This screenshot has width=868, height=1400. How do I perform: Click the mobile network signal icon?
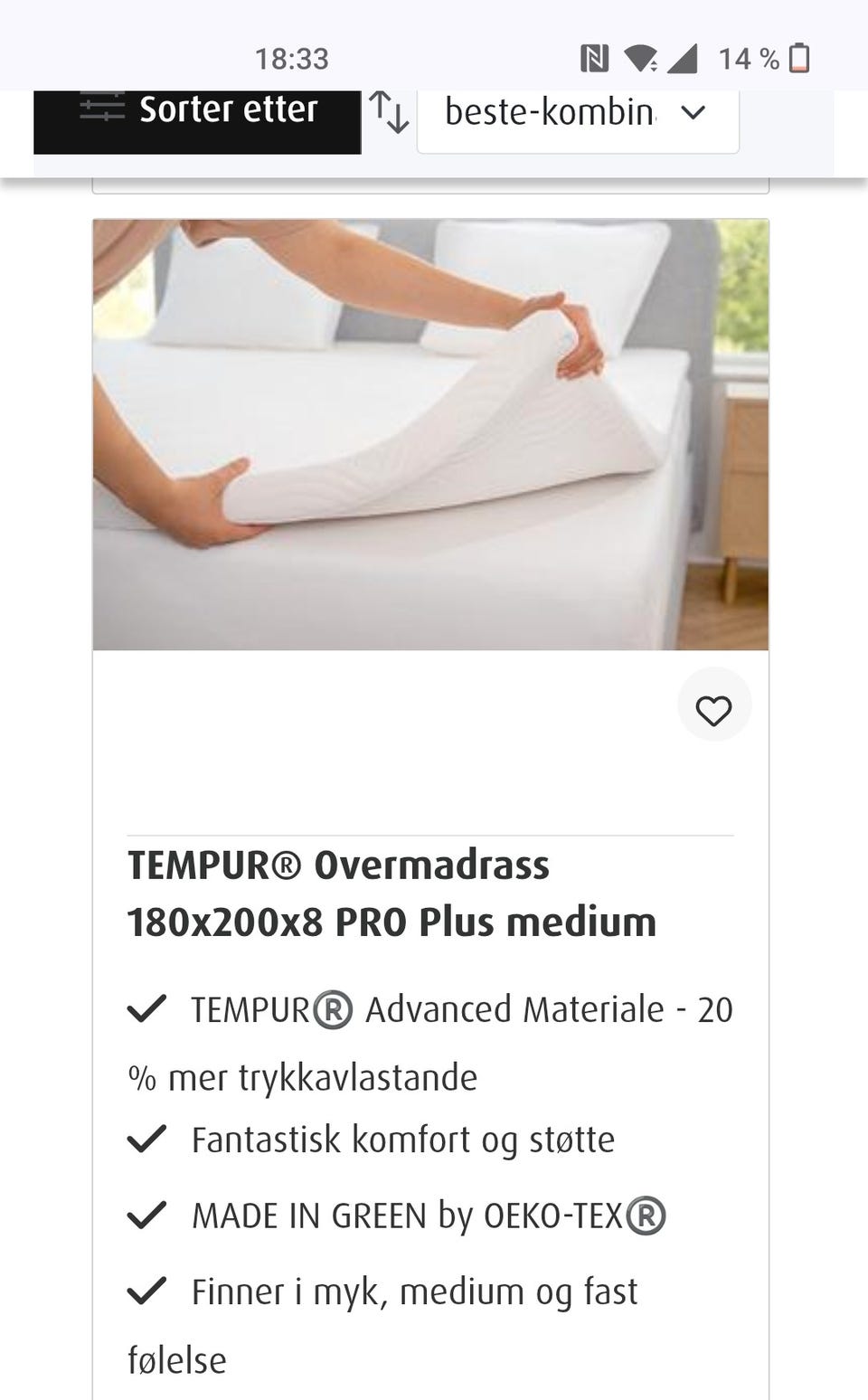[x=684, y=57]
